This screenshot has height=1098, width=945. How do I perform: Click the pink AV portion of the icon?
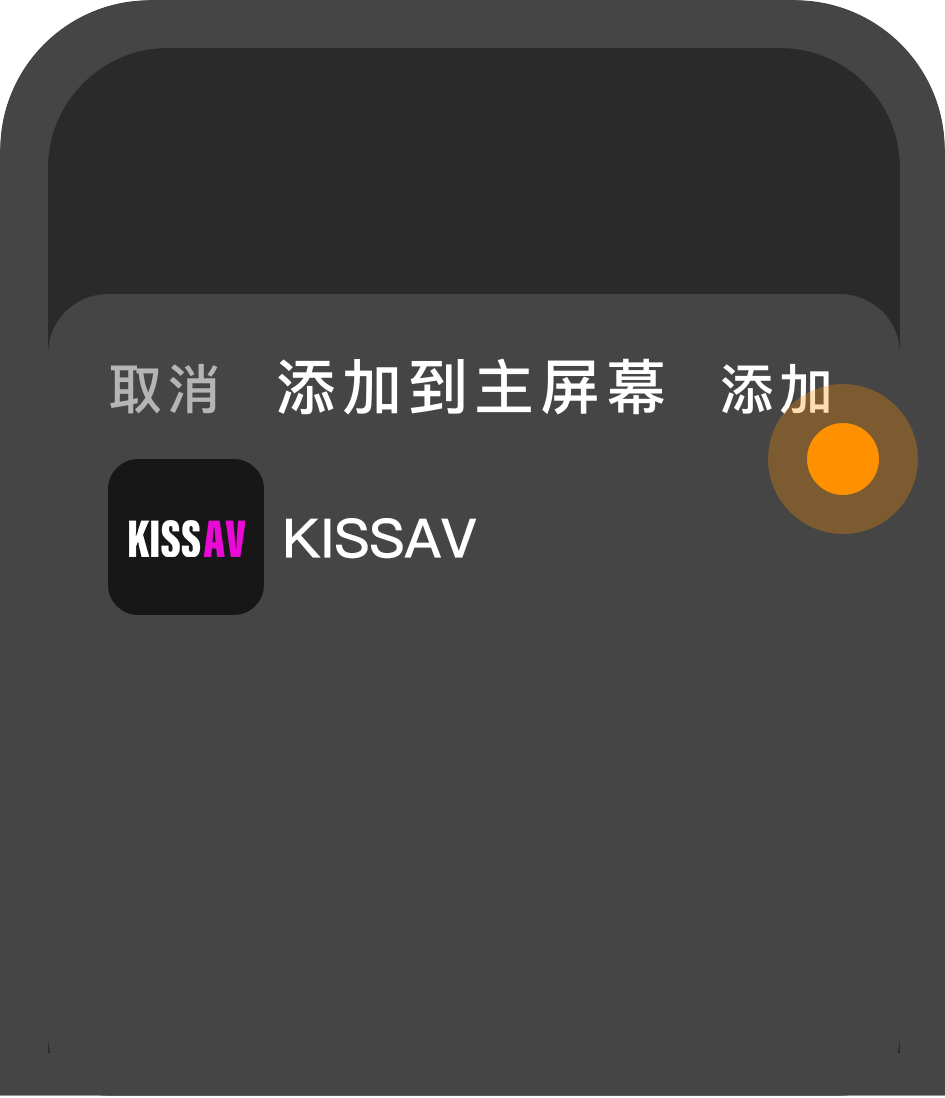click(x=228, y=540)
